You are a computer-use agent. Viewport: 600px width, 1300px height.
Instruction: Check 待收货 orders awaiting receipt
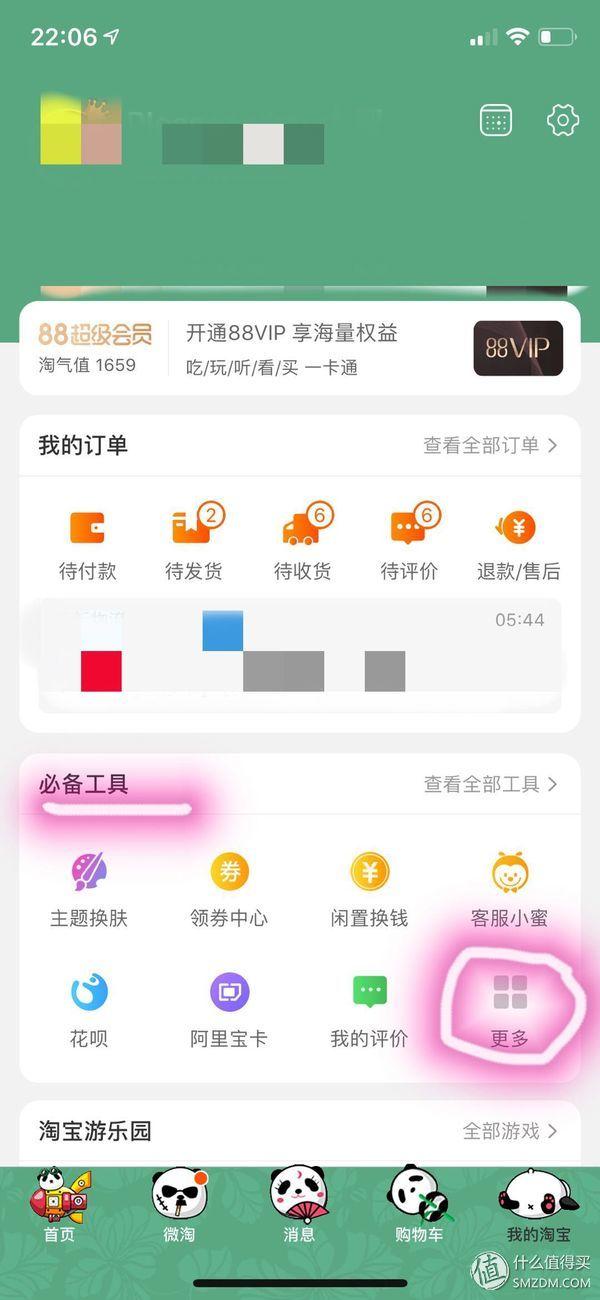(302, 543)
